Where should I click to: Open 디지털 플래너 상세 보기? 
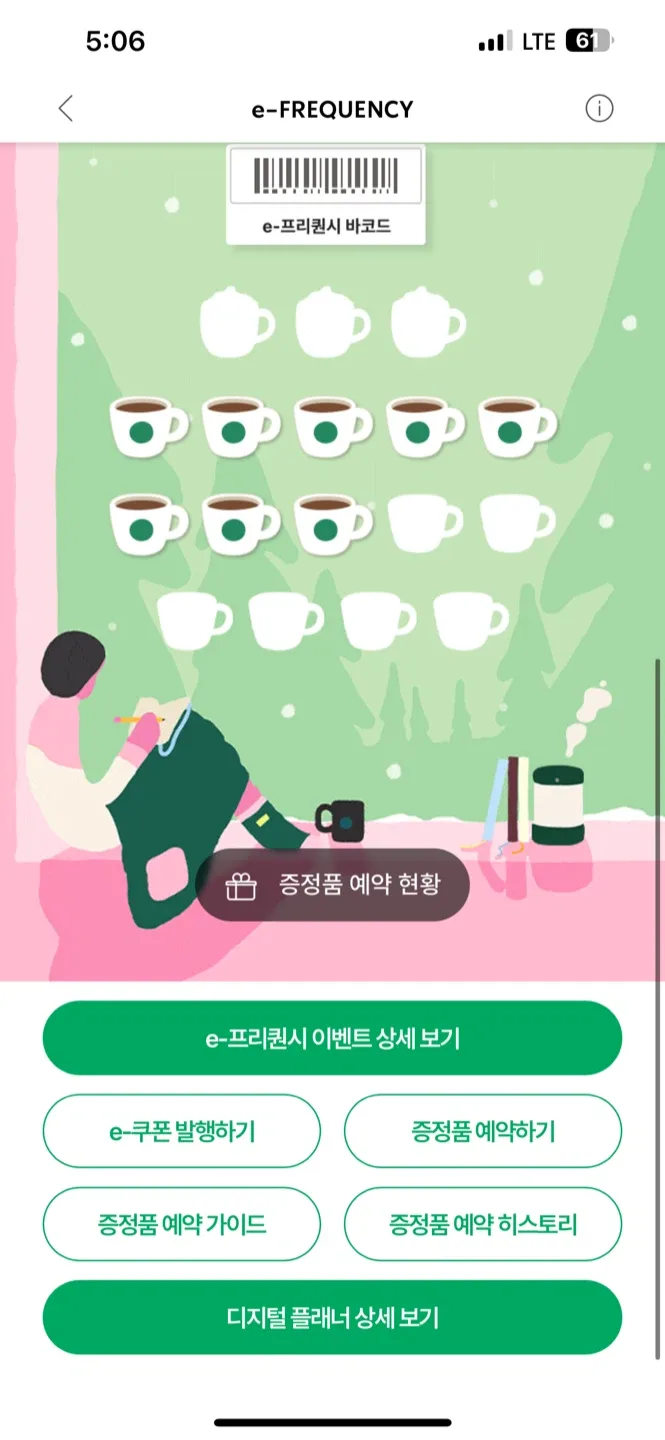[332, 1317]
